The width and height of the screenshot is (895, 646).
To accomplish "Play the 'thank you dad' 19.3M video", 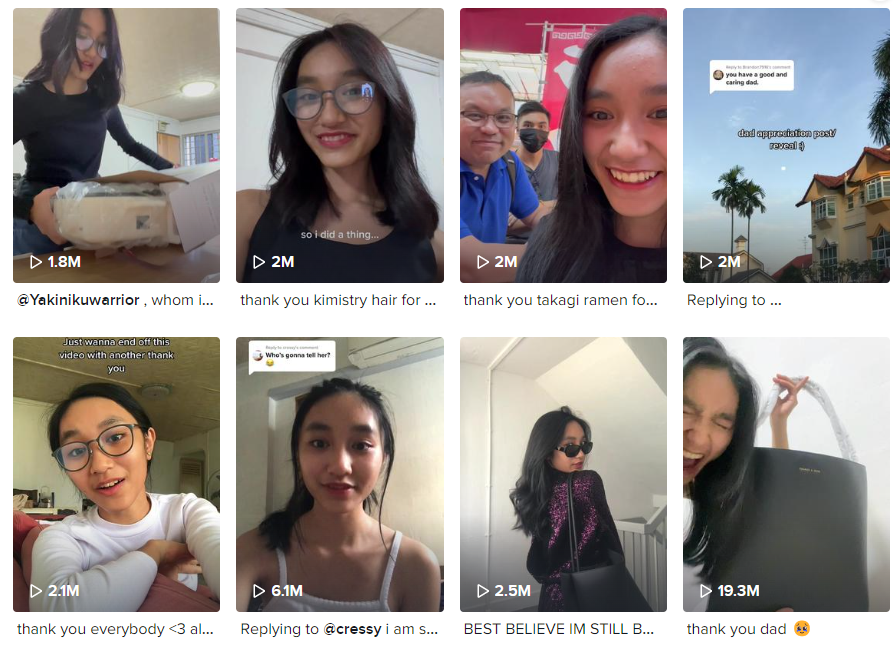I will [x=786, y=474].
